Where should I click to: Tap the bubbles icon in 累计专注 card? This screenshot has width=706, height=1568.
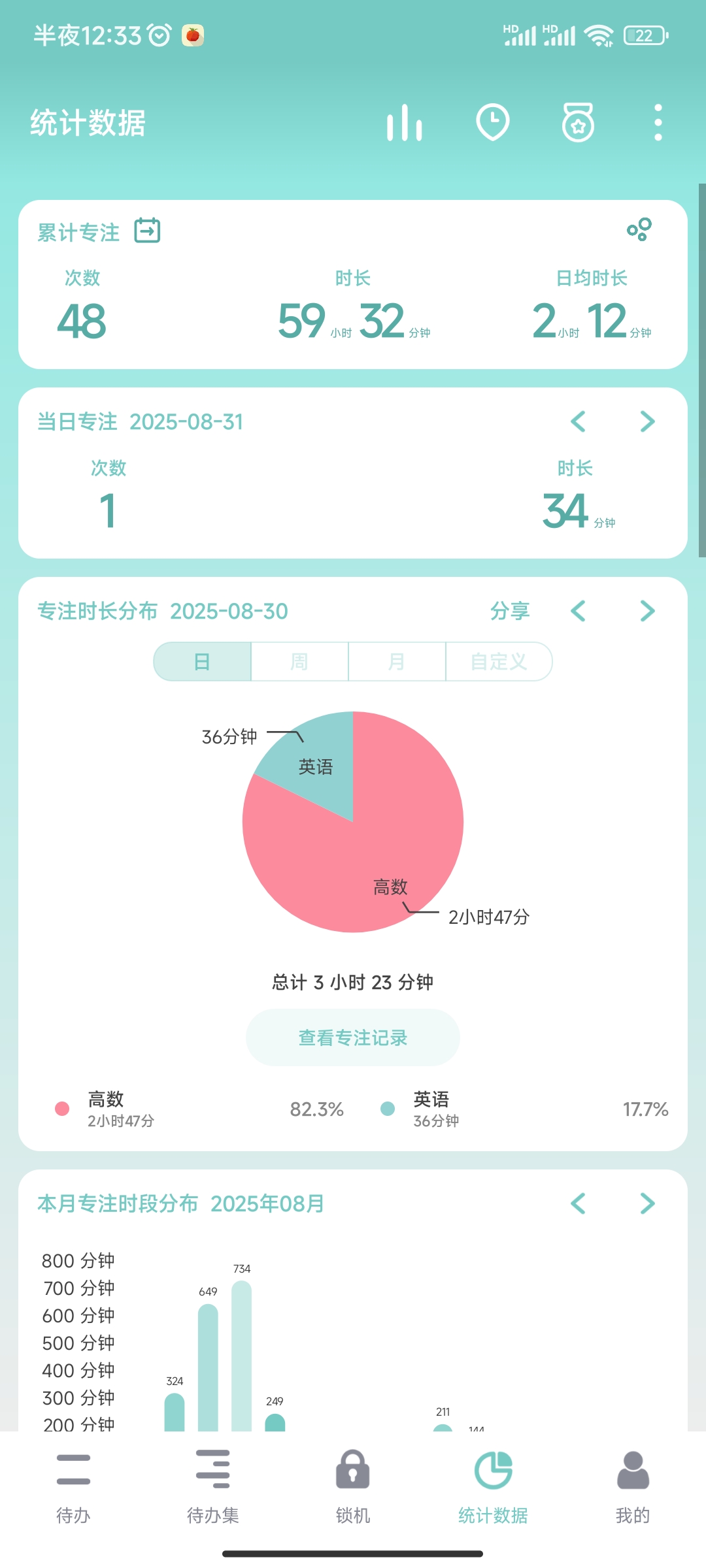pos(639,229)
